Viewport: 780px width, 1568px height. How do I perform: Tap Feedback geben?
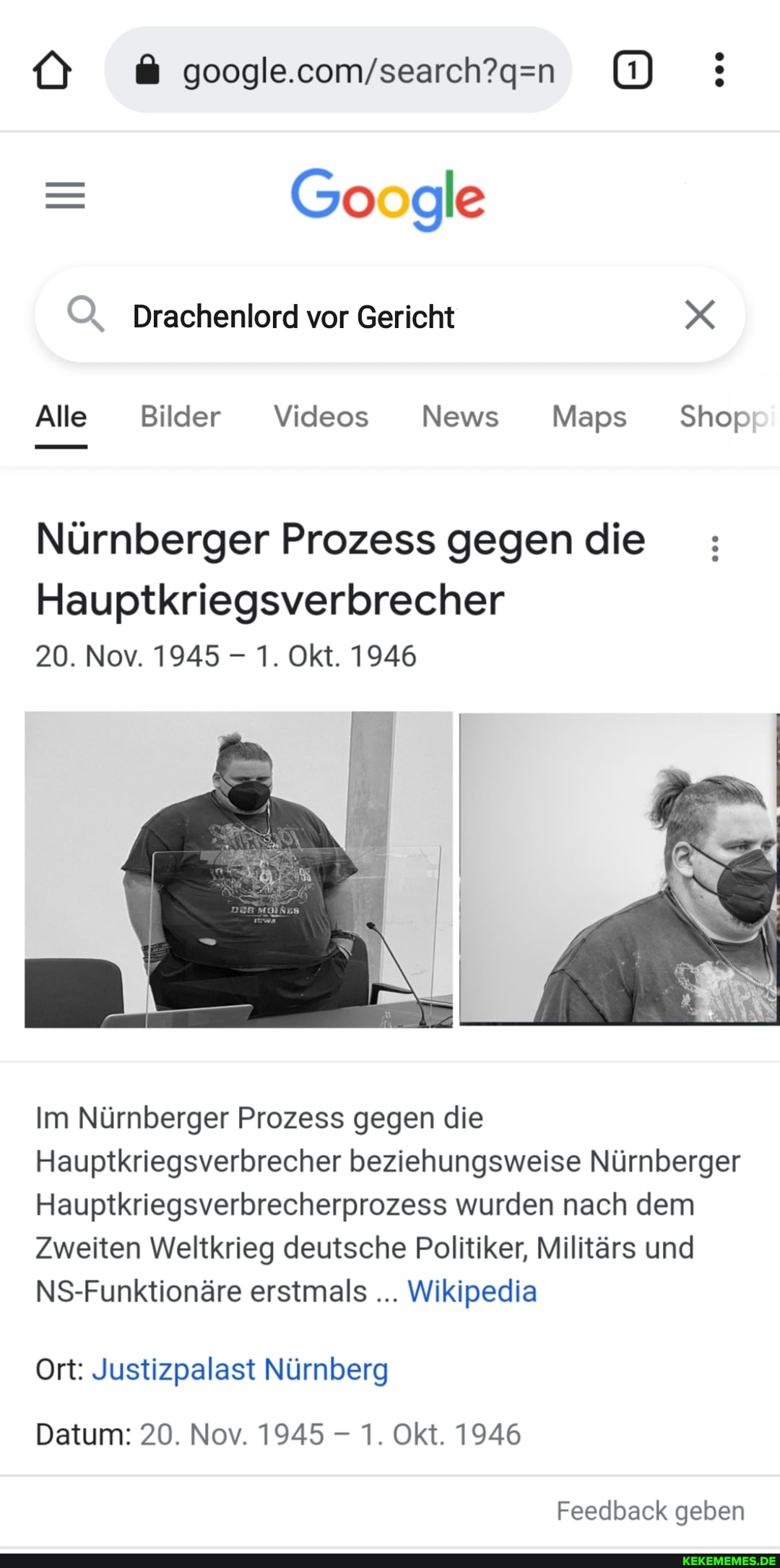[650, 1511]
